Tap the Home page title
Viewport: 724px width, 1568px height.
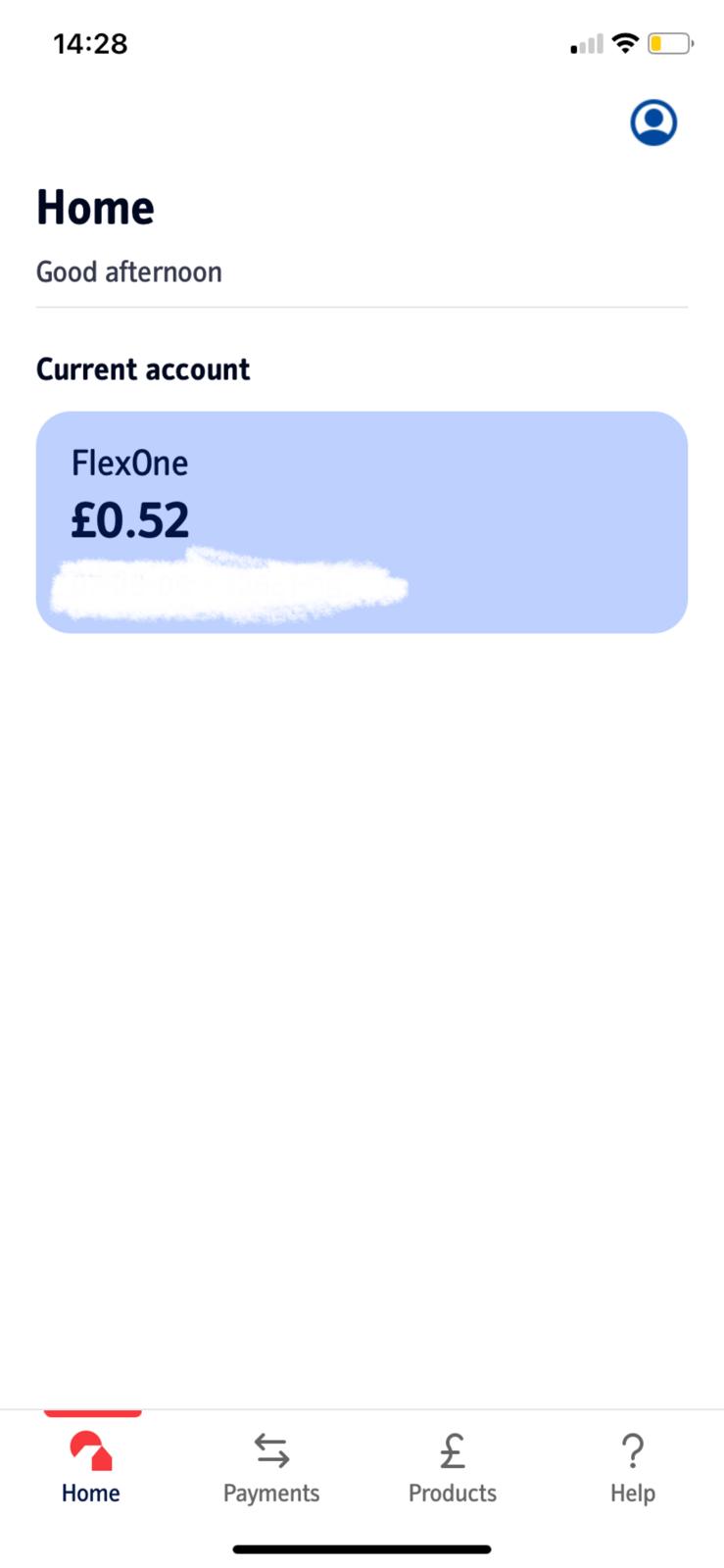(x=95, y=207)
